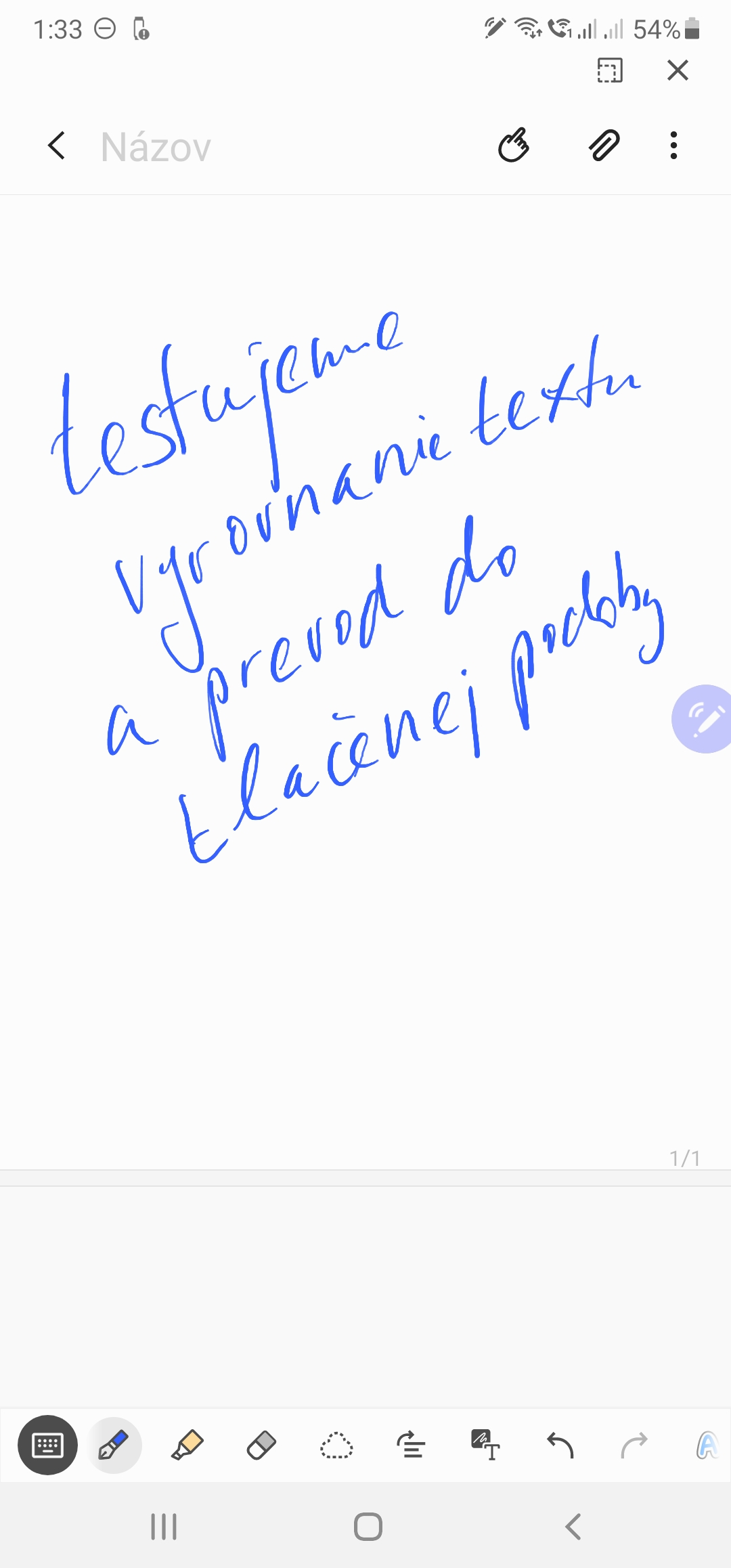The height and width of the screenshot is (1568, 731).
Task: Convert handwriting to text
Action: pyautogui.click(x=485, y=1445)
